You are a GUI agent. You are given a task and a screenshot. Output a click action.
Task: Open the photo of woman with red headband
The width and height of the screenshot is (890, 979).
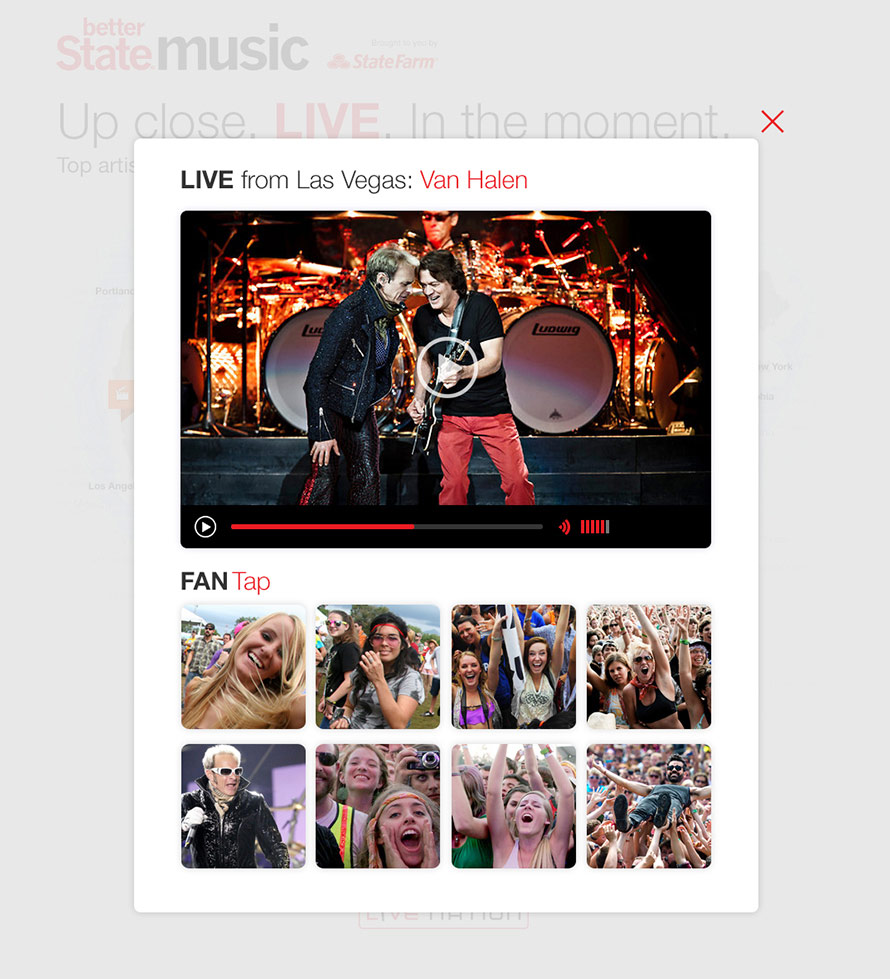378,667
